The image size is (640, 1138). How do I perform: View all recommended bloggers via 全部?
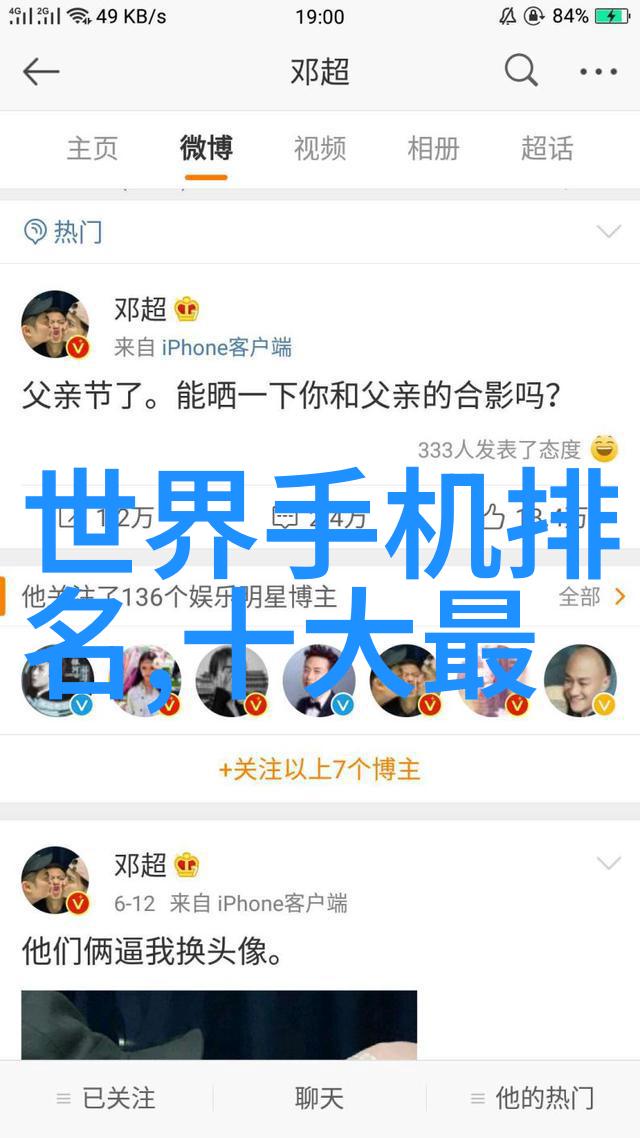coord(592,597)
